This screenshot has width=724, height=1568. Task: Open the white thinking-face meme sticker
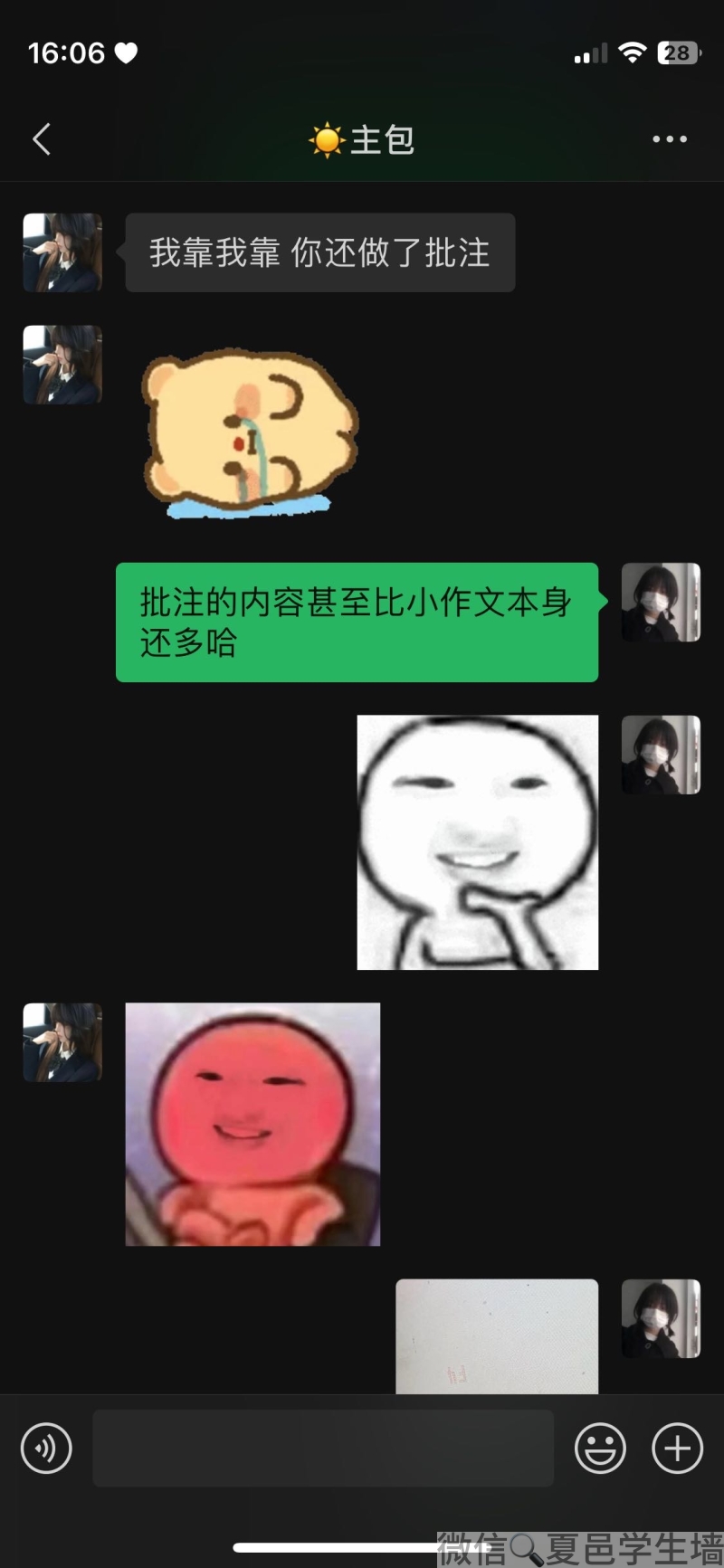click(477, 841)
